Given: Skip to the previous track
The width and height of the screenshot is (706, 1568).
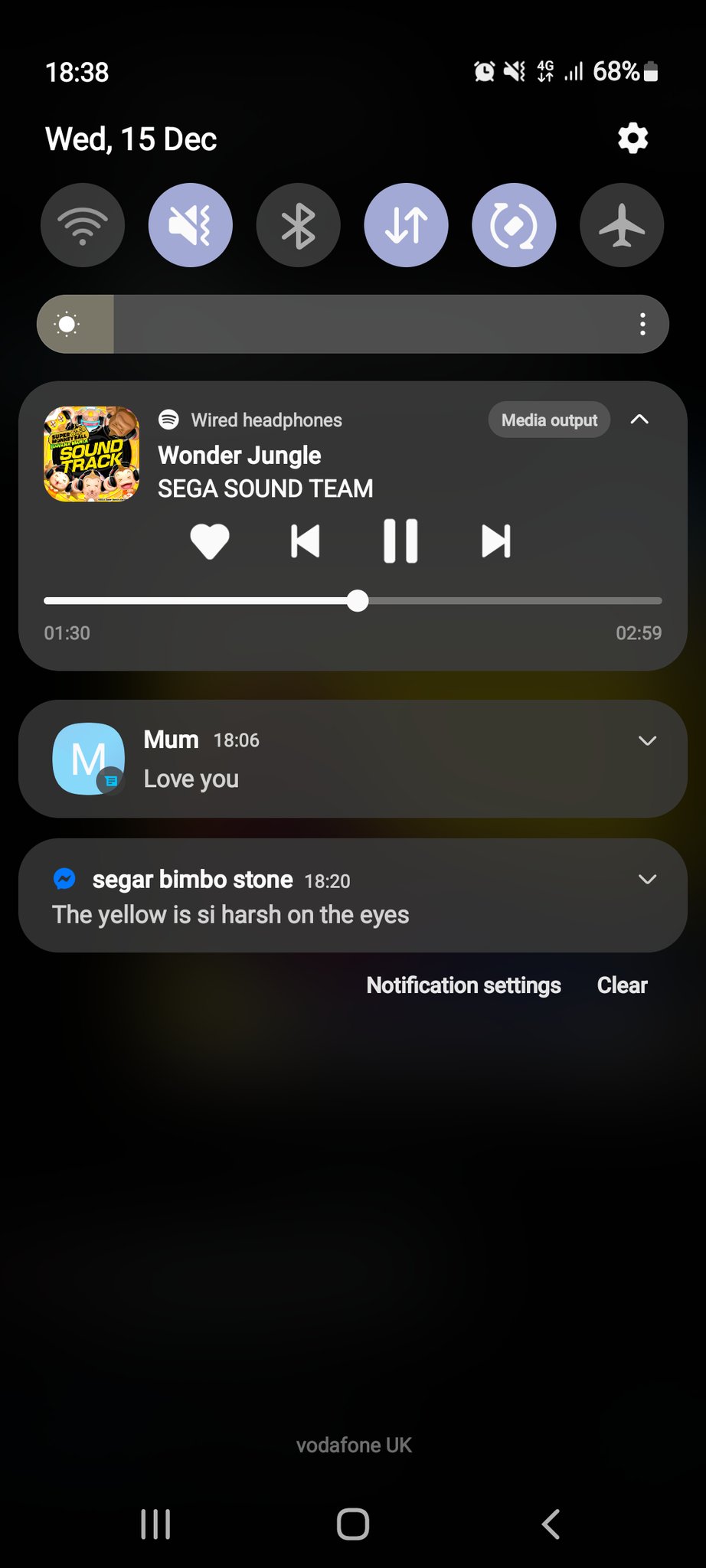Looking at the screenshot, I should (x=306, y=541).
